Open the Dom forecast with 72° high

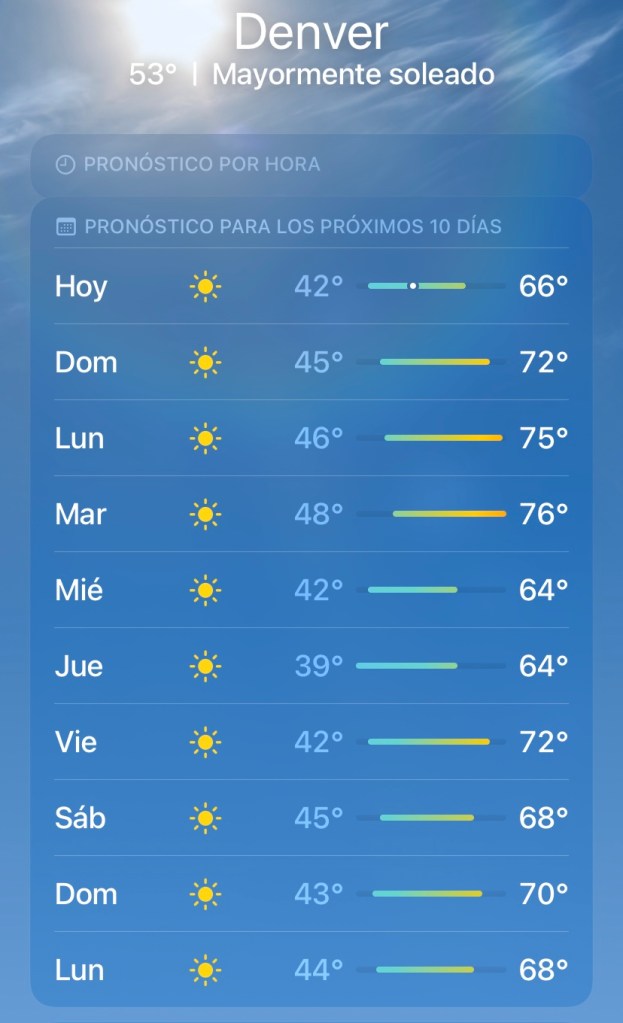pyautogui.click(x=310, y=362)
